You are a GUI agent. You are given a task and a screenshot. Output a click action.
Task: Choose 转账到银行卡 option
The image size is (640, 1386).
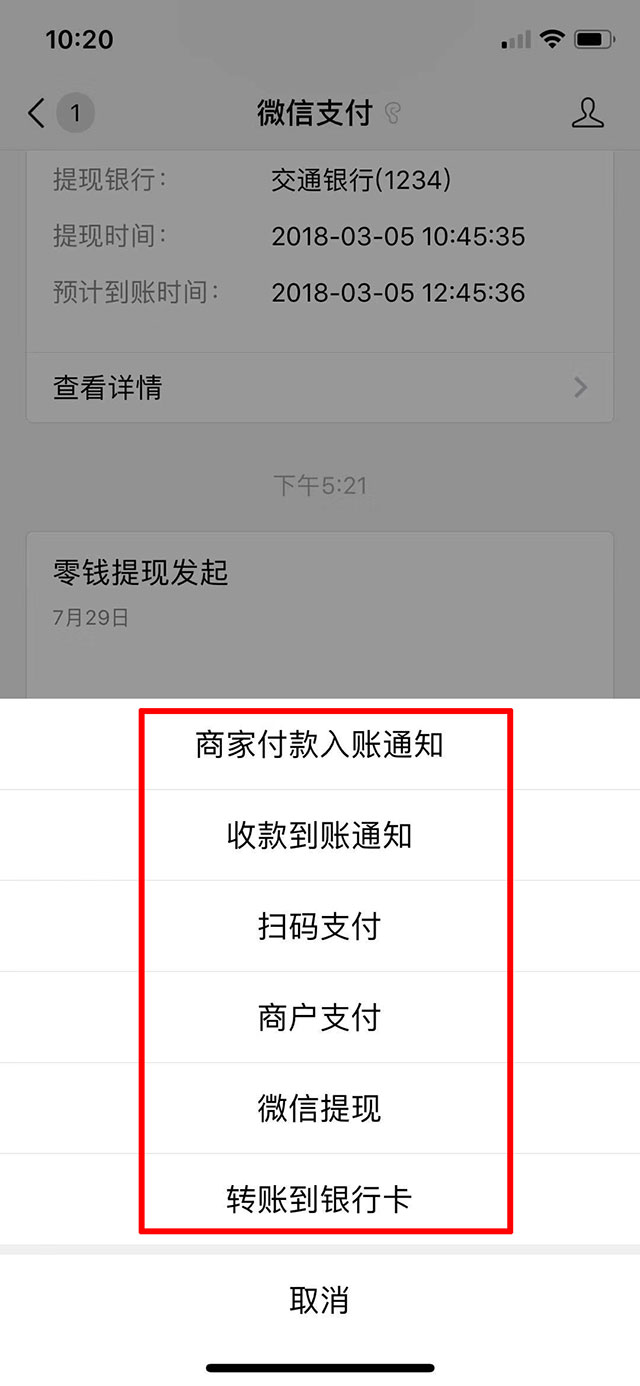point(319,1199)
